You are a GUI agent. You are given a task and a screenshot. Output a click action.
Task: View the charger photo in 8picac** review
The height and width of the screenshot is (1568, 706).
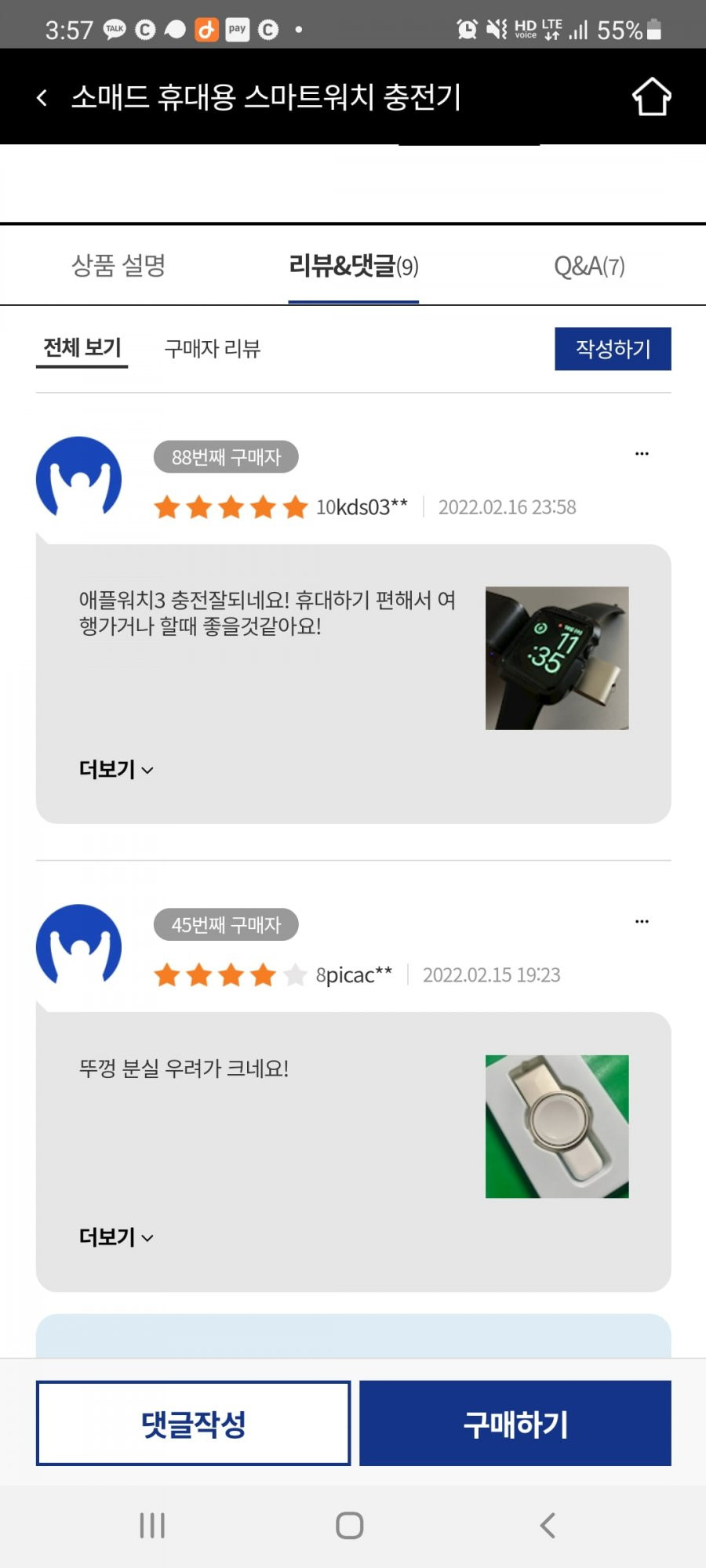coord(557,1126)
